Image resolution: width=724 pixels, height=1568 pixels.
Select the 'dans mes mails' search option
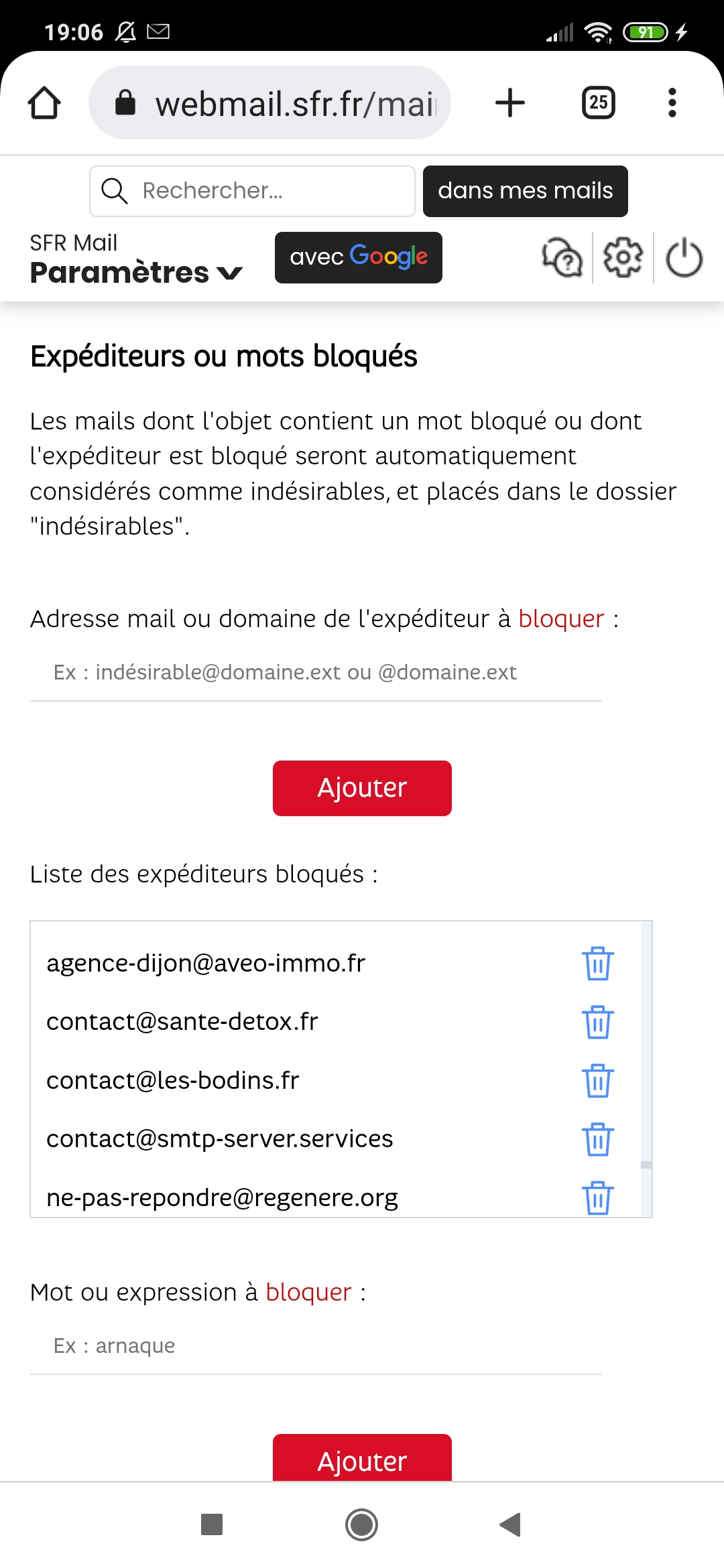tap(525, 191)
